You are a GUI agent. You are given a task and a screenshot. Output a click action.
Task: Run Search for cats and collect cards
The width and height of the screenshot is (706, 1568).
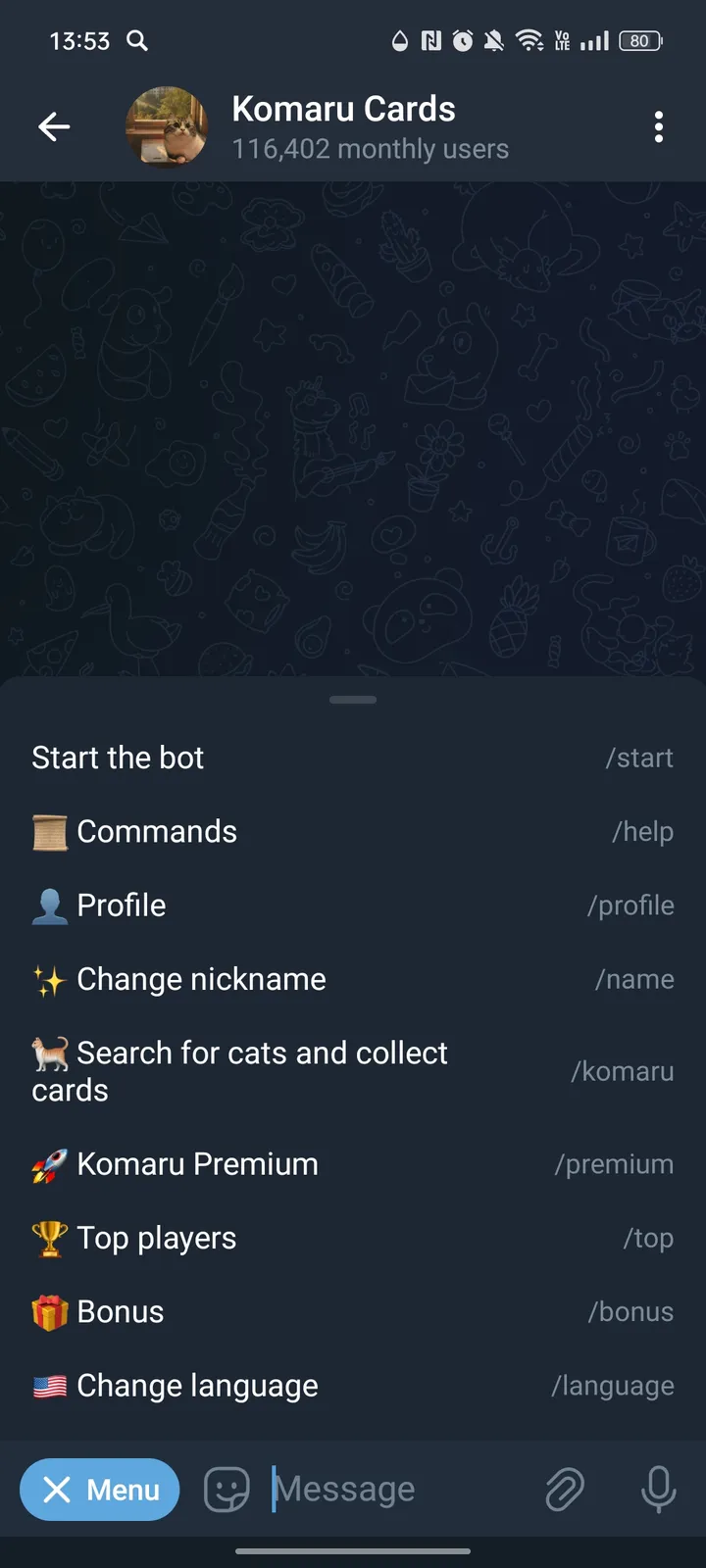[x=353, y=1070]
